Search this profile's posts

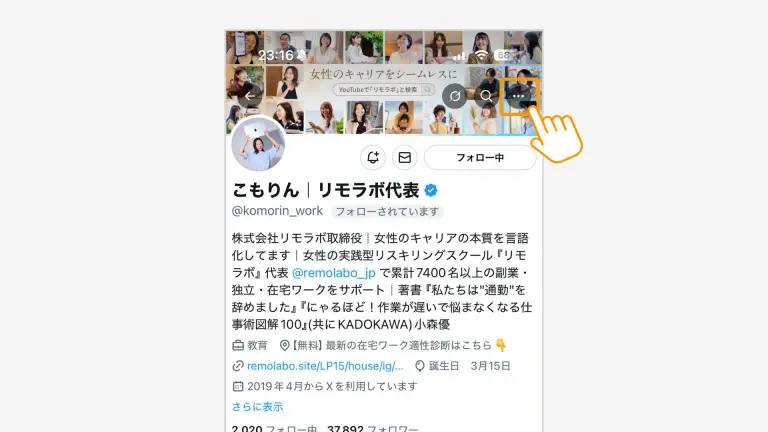486,97
